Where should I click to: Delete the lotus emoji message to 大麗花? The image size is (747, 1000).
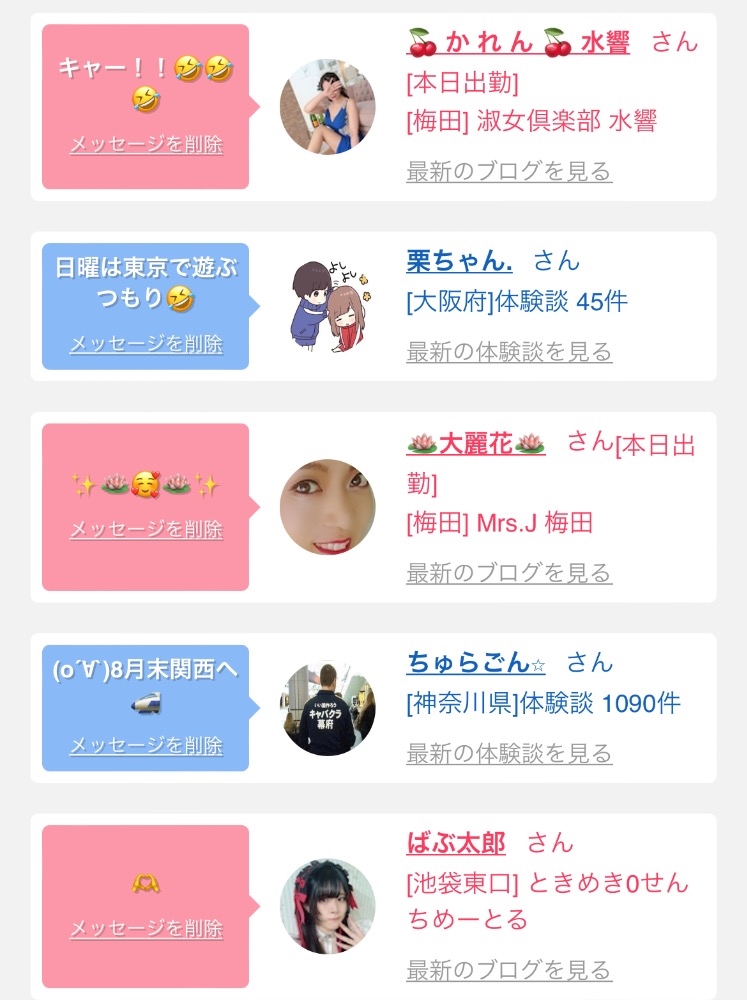pyautogui.click(x=146, y=529)
